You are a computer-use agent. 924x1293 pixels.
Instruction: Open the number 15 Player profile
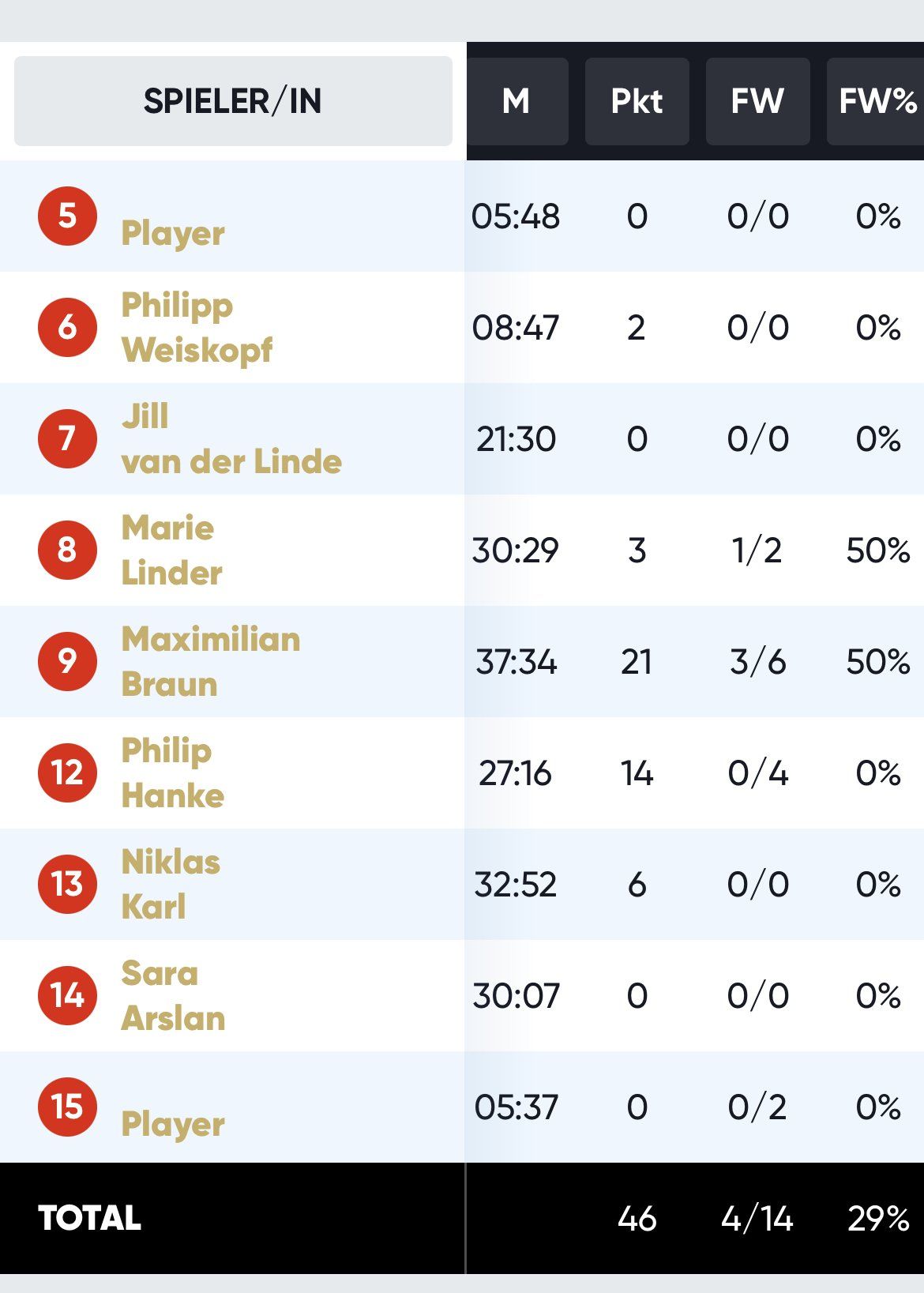point(172,1124)
